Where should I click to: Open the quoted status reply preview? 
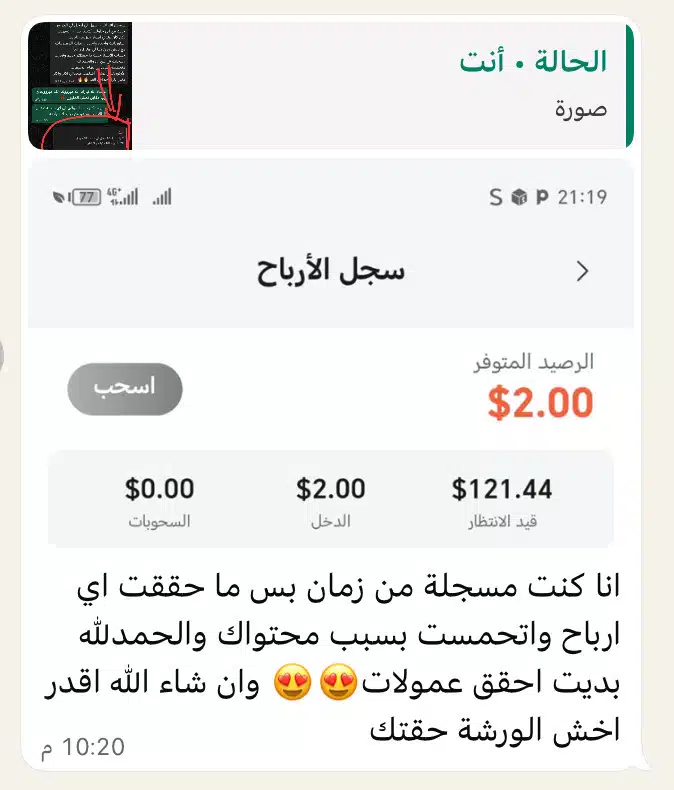pos(380,85)
